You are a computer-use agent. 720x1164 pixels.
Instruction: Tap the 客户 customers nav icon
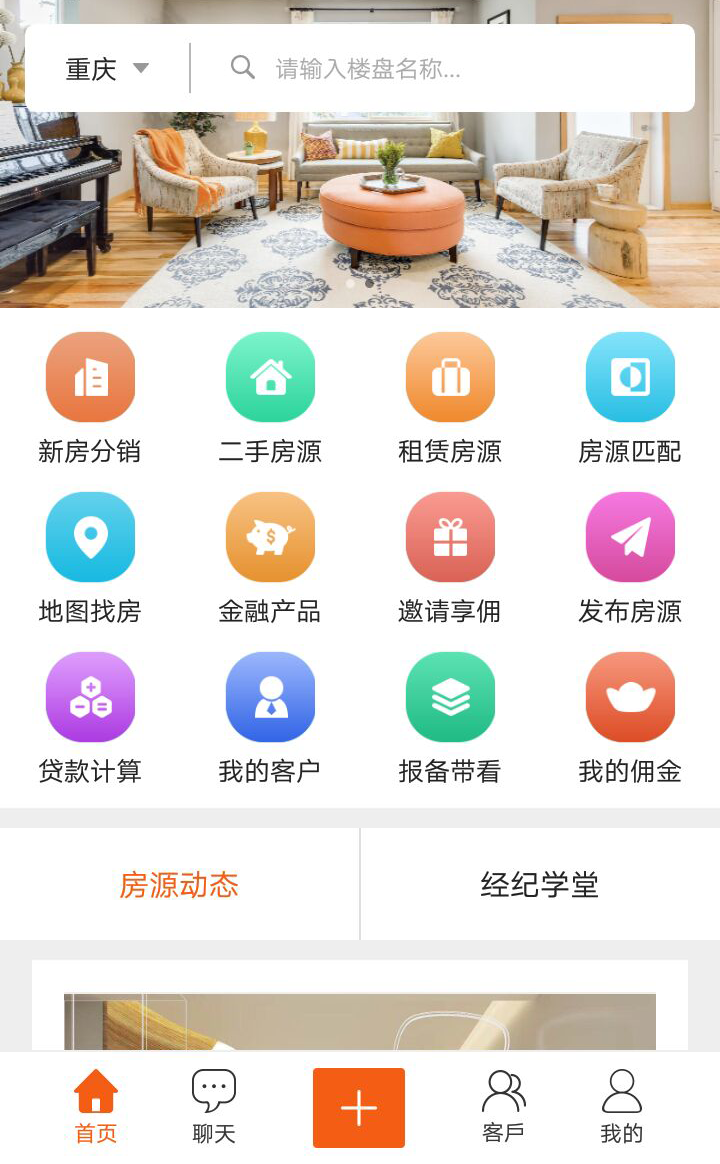(503, 1092)
